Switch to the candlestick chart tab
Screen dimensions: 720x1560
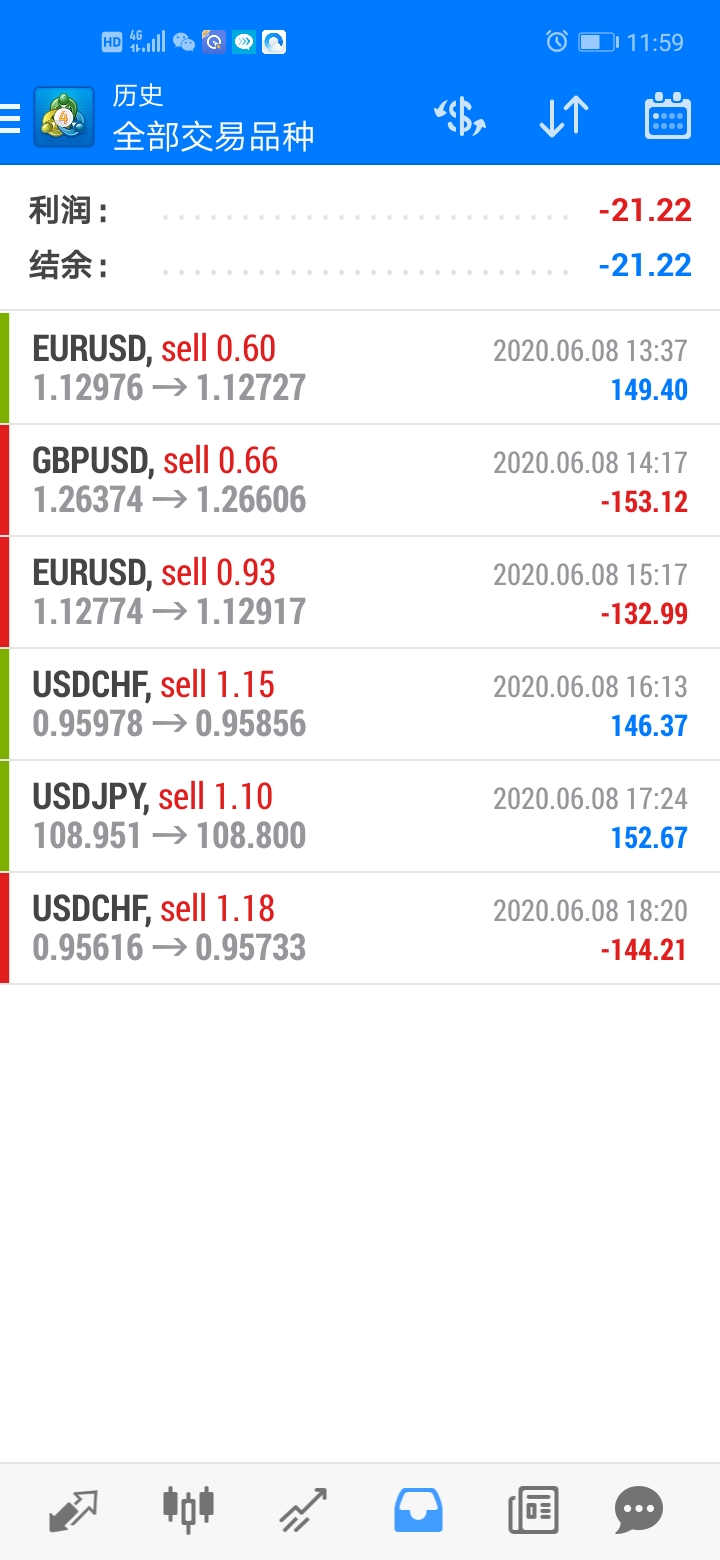click(188, 1510)
